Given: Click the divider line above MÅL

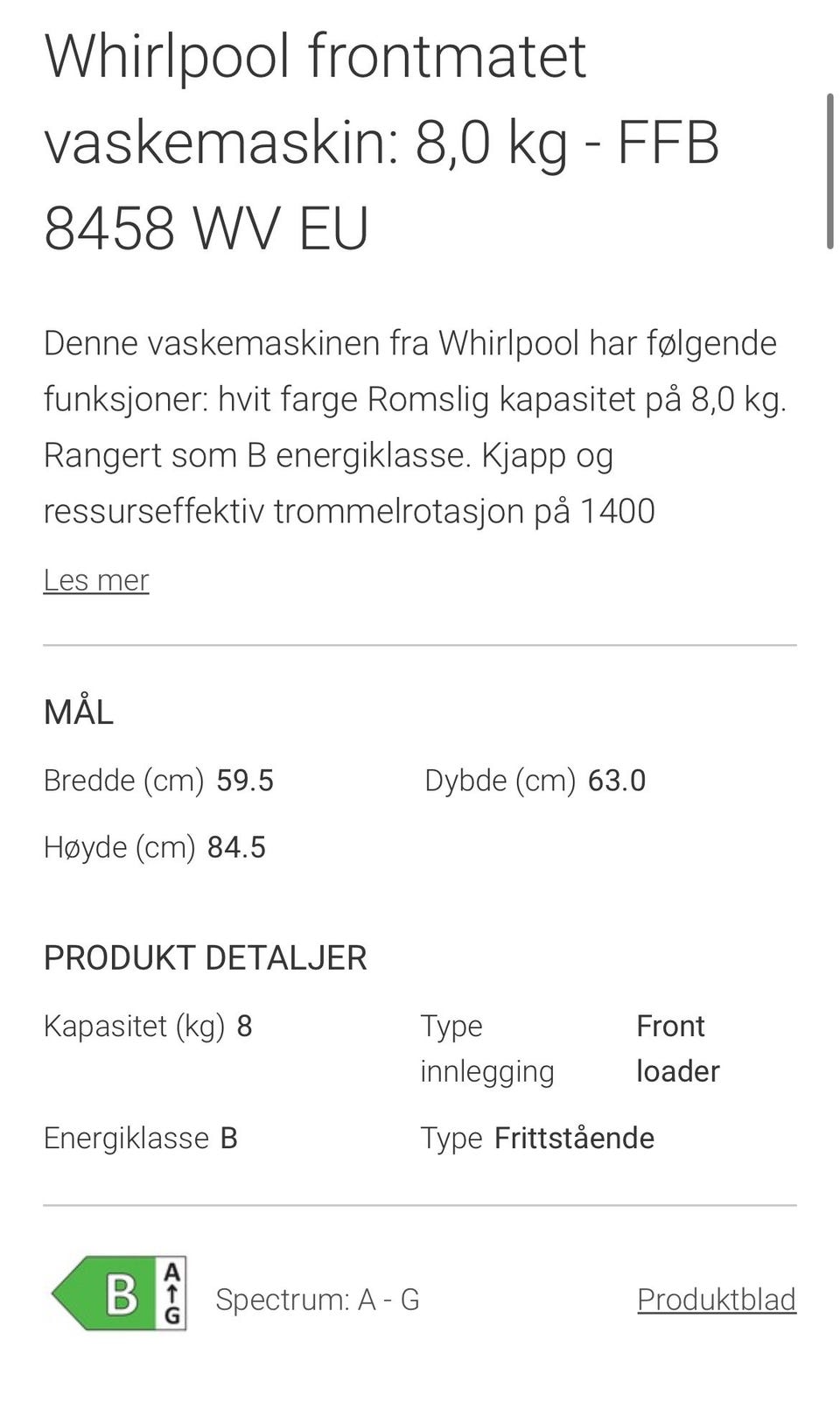Looking at the screenshot, I should tap(420, 644).
